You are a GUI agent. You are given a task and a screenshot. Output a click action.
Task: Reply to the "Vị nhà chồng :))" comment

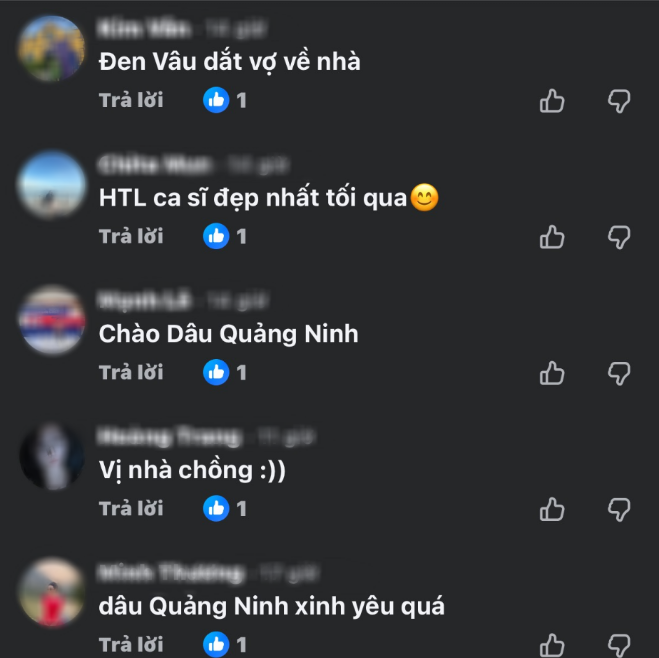(x=131, y=508)
